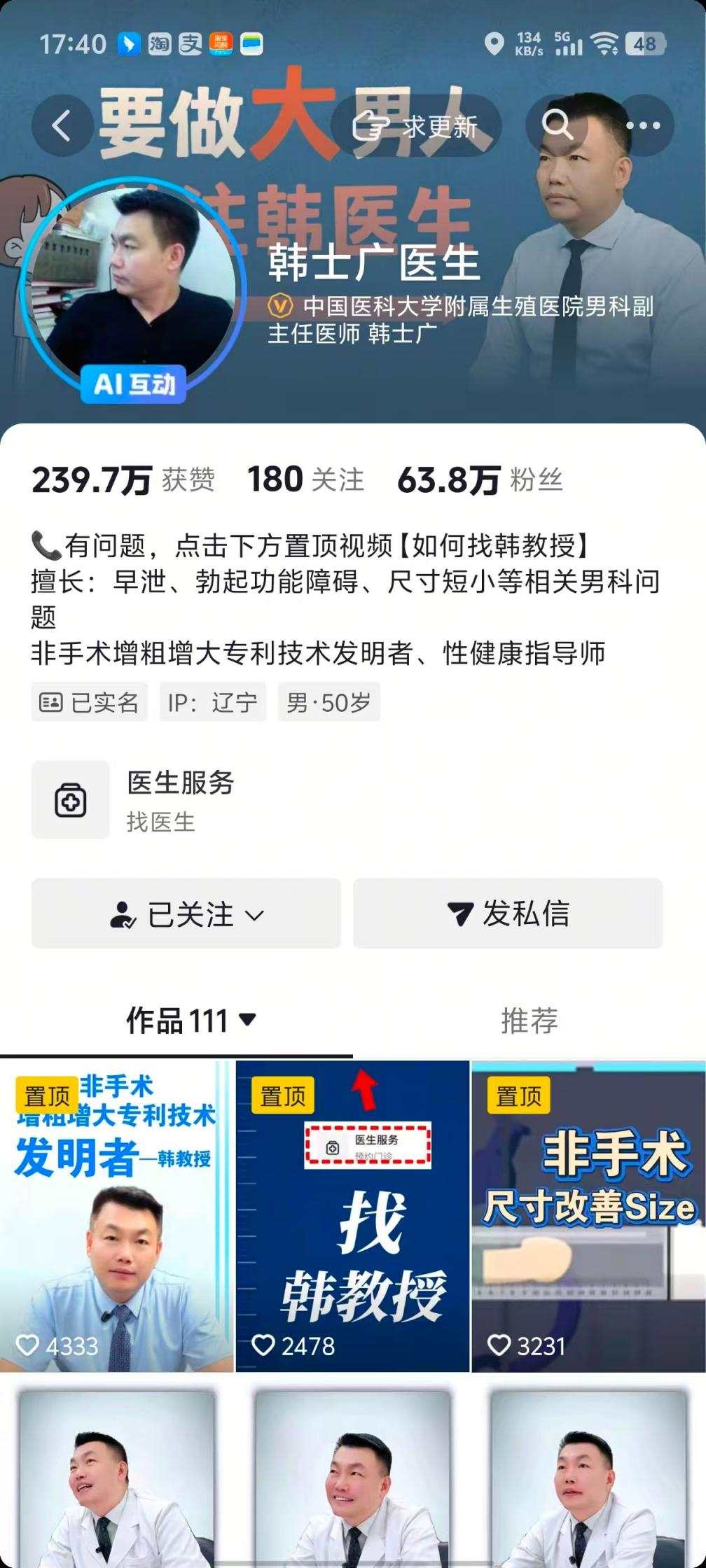The image size is (706, 1568).
Task: View the 关注 following list
Action: 305,480
